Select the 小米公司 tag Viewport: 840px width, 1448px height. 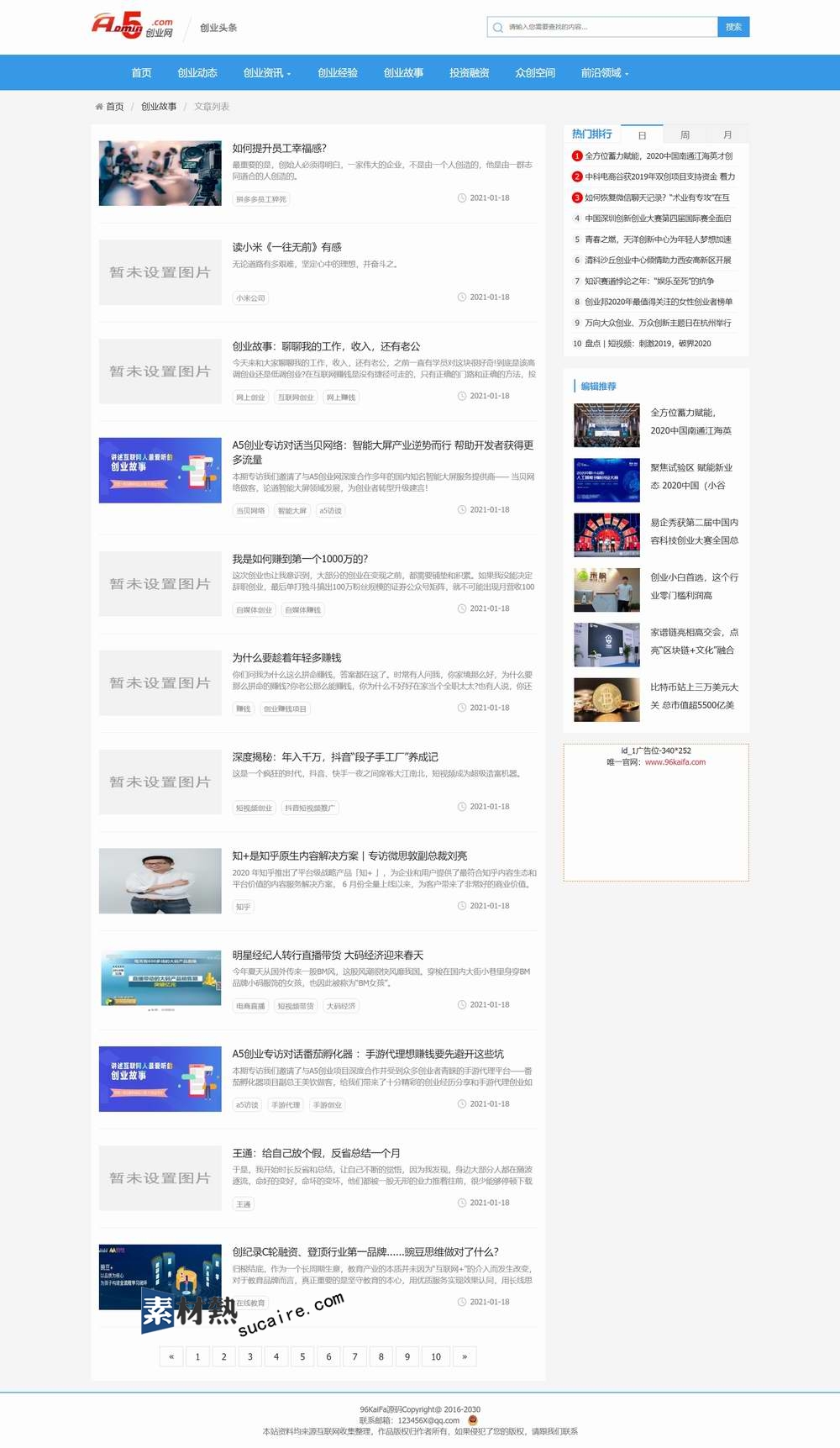point(250,298)
